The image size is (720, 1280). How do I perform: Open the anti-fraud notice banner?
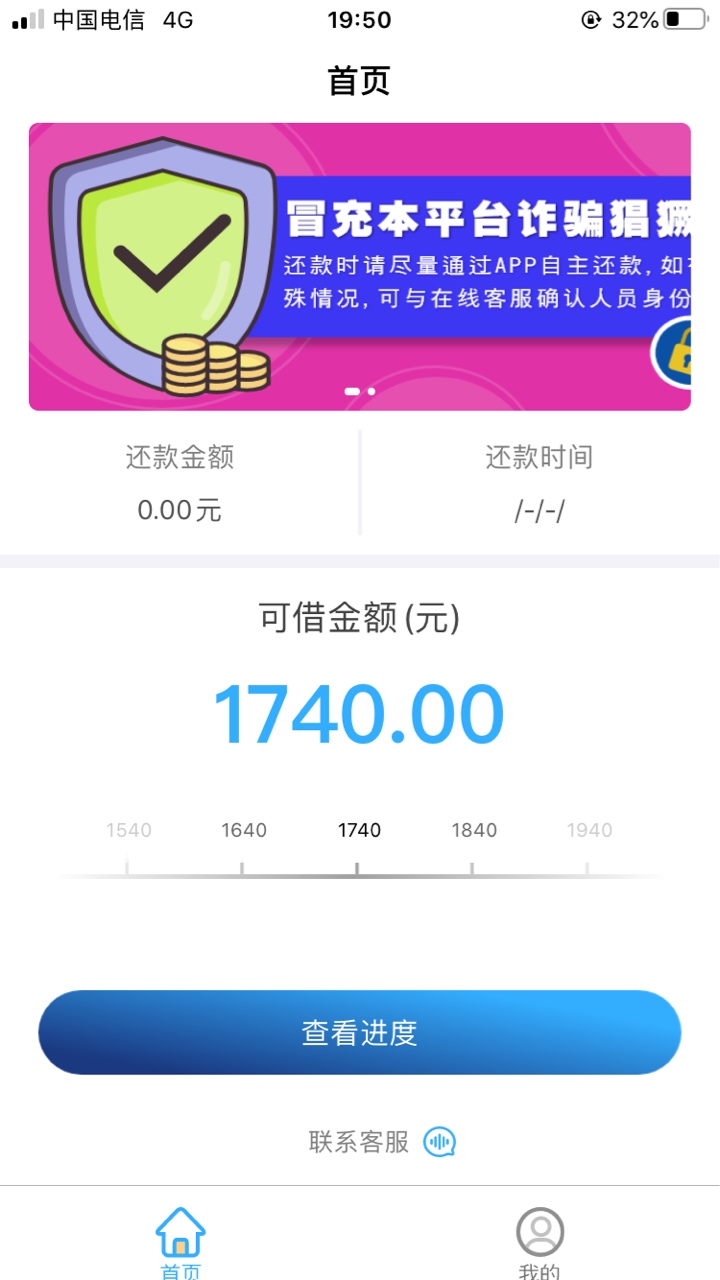[x=360, y=266]
